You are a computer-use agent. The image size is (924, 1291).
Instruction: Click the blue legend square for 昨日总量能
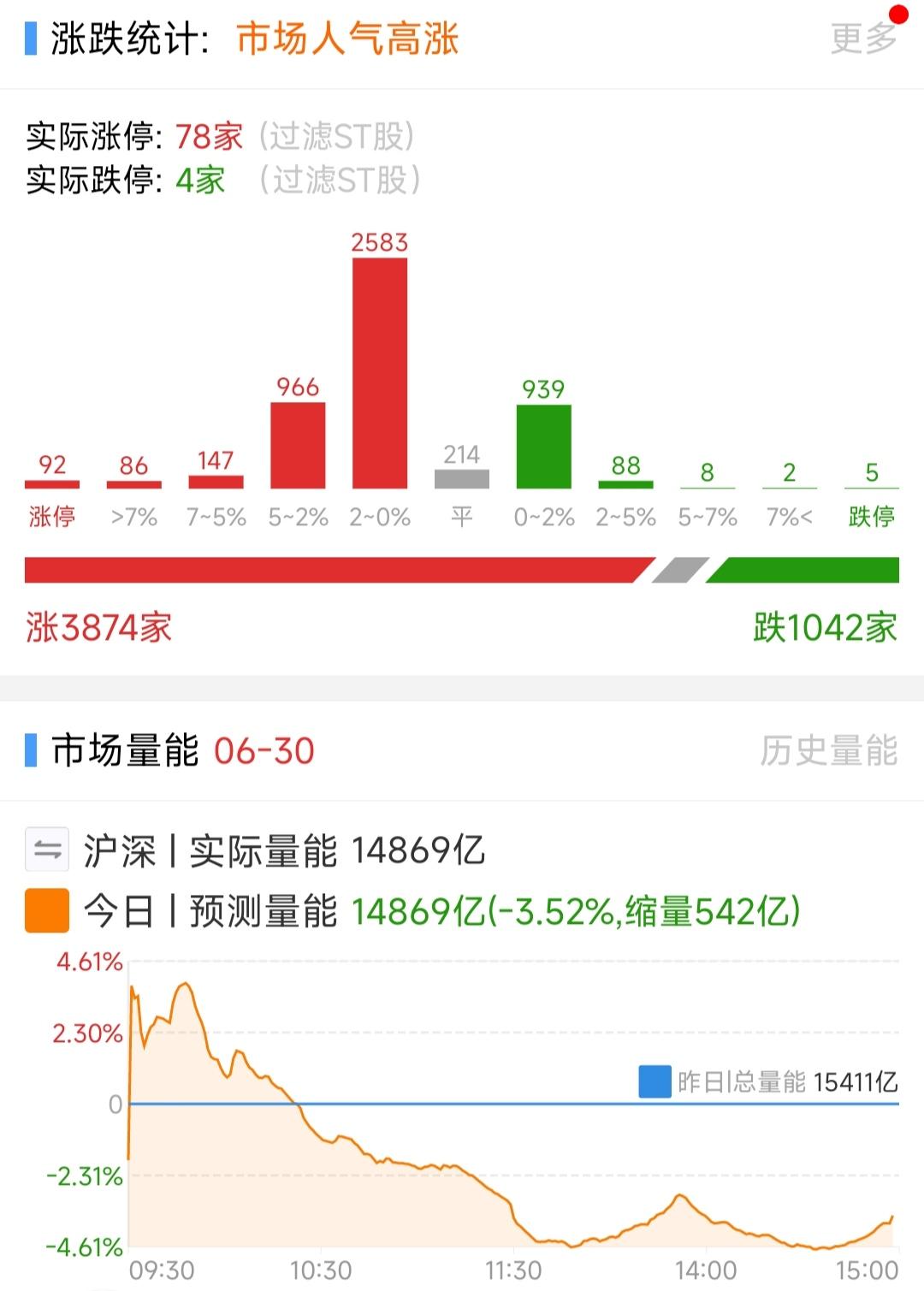pos(654,1080)
